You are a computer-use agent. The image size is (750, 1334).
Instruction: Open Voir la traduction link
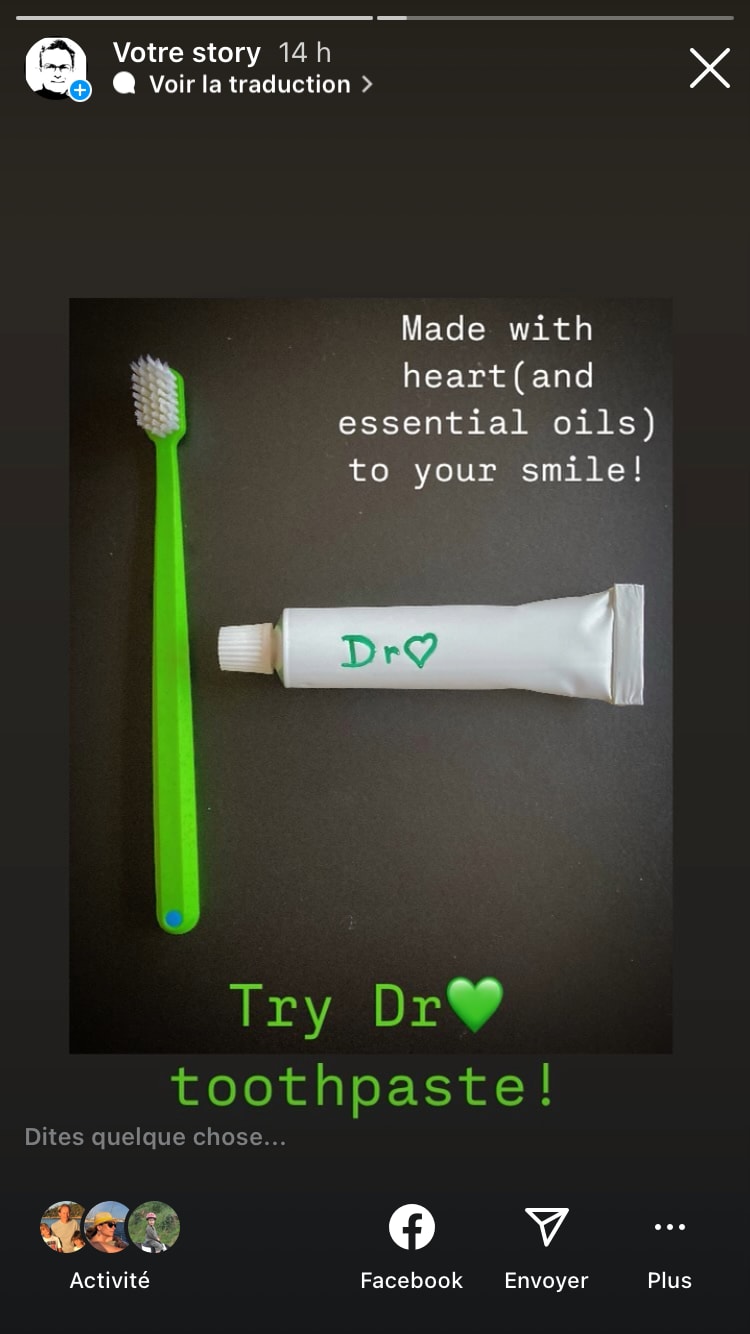click(250, 85)
